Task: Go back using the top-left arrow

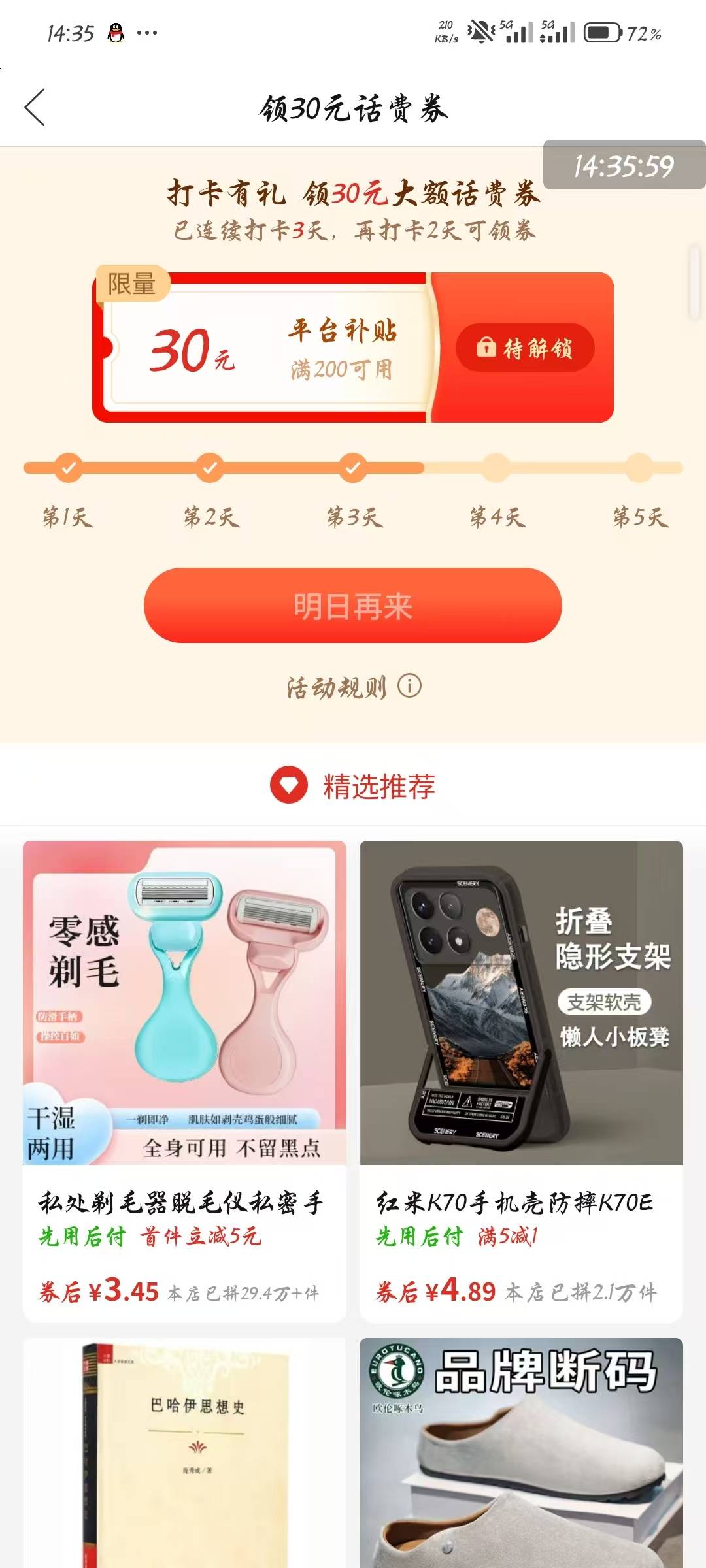Action: click(x=35, y=108)
